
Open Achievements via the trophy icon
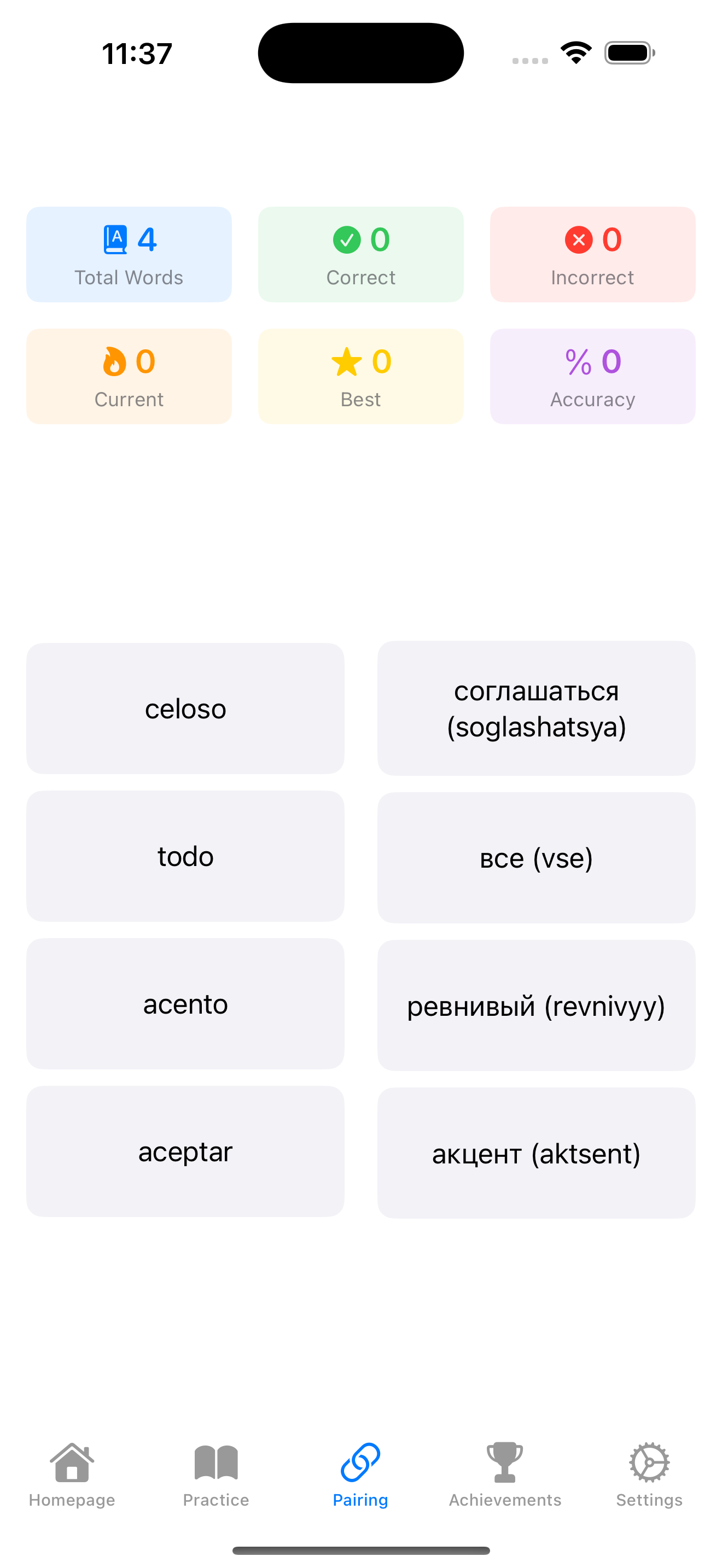(505, 1461)
